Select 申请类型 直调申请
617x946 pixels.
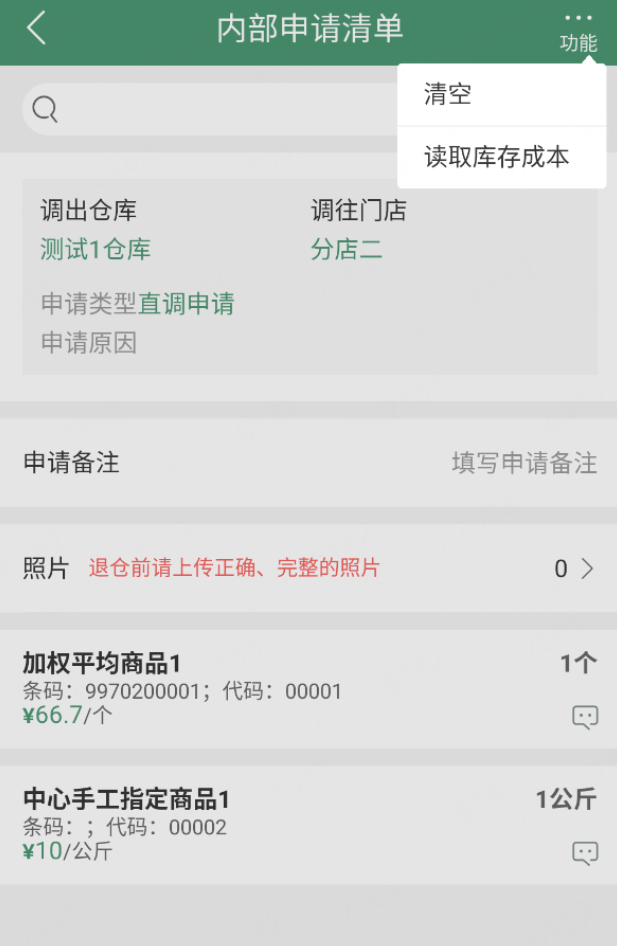186,304
